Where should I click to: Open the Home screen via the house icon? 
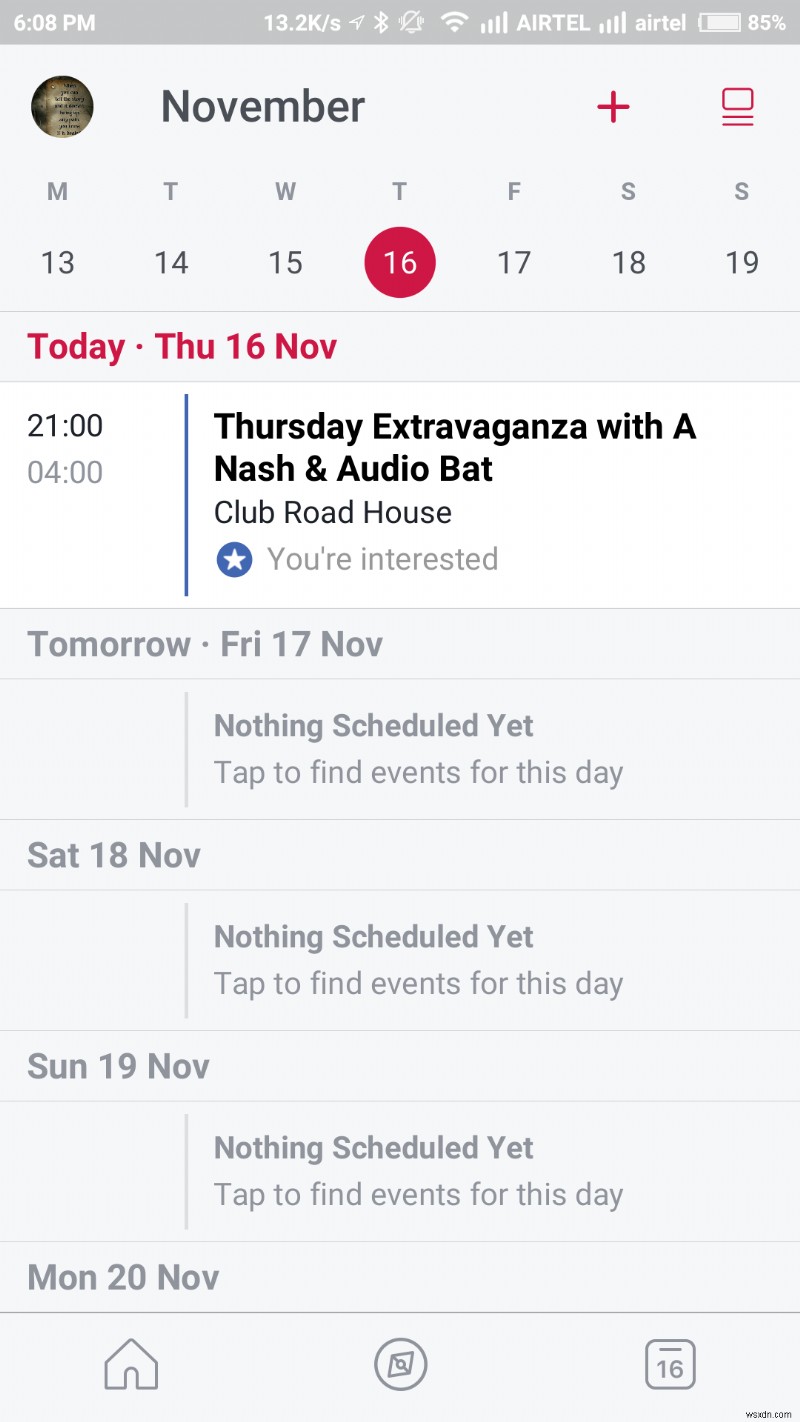pos(130,1363)
